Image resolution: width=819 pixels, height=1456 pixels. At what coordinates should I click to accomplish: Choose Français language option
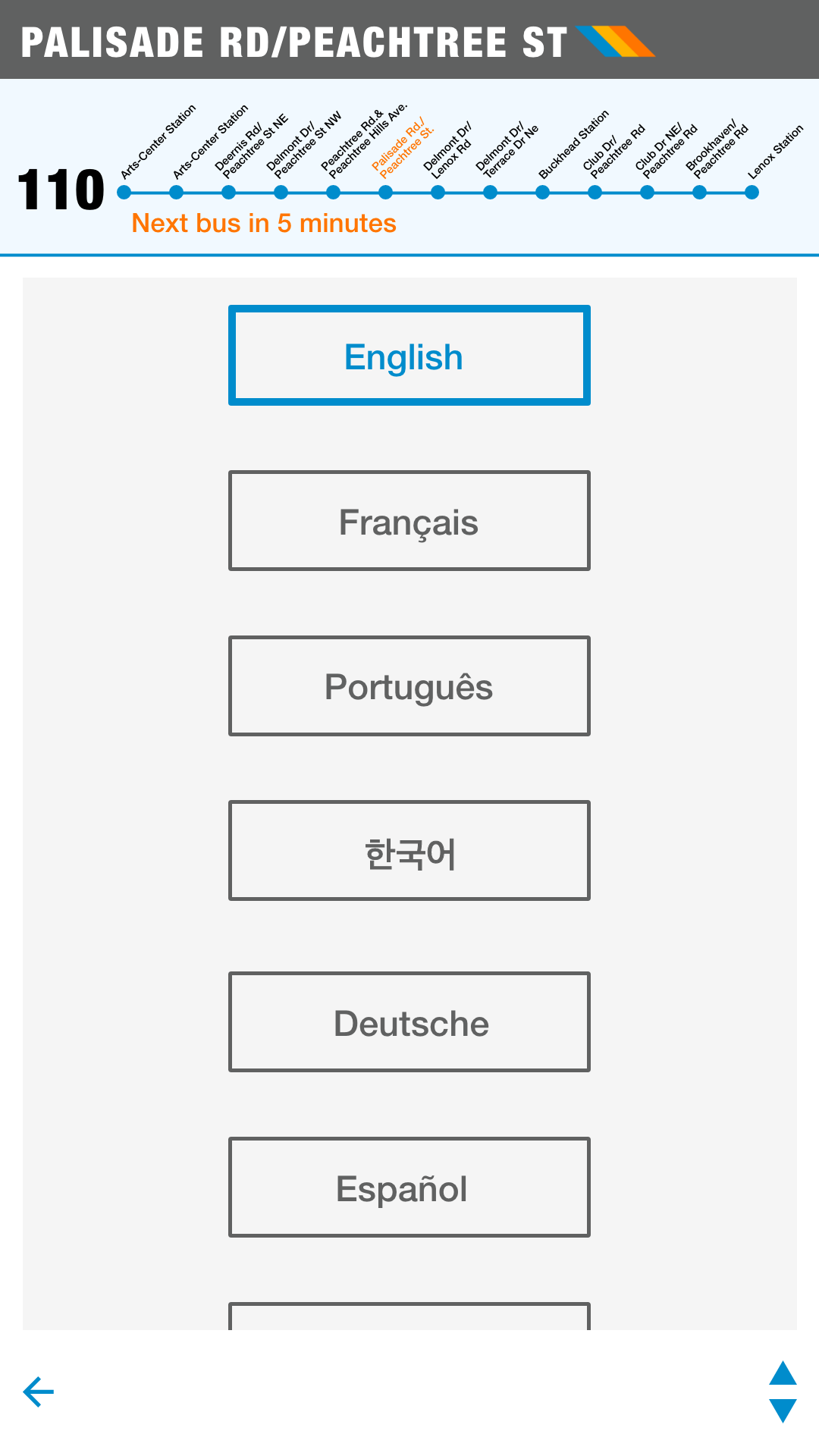[409, 521]
